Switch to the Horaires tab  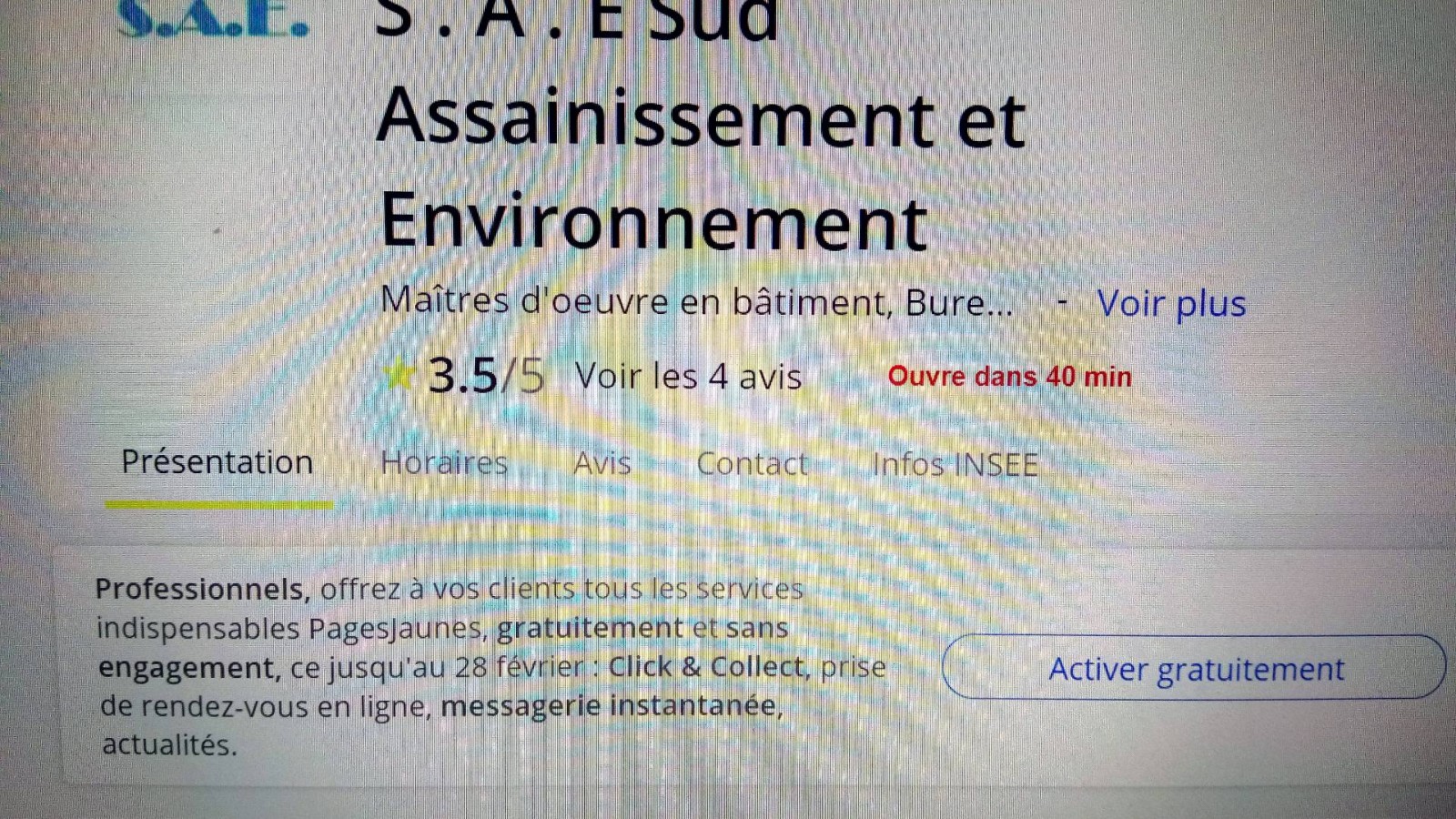click(444, 463)
